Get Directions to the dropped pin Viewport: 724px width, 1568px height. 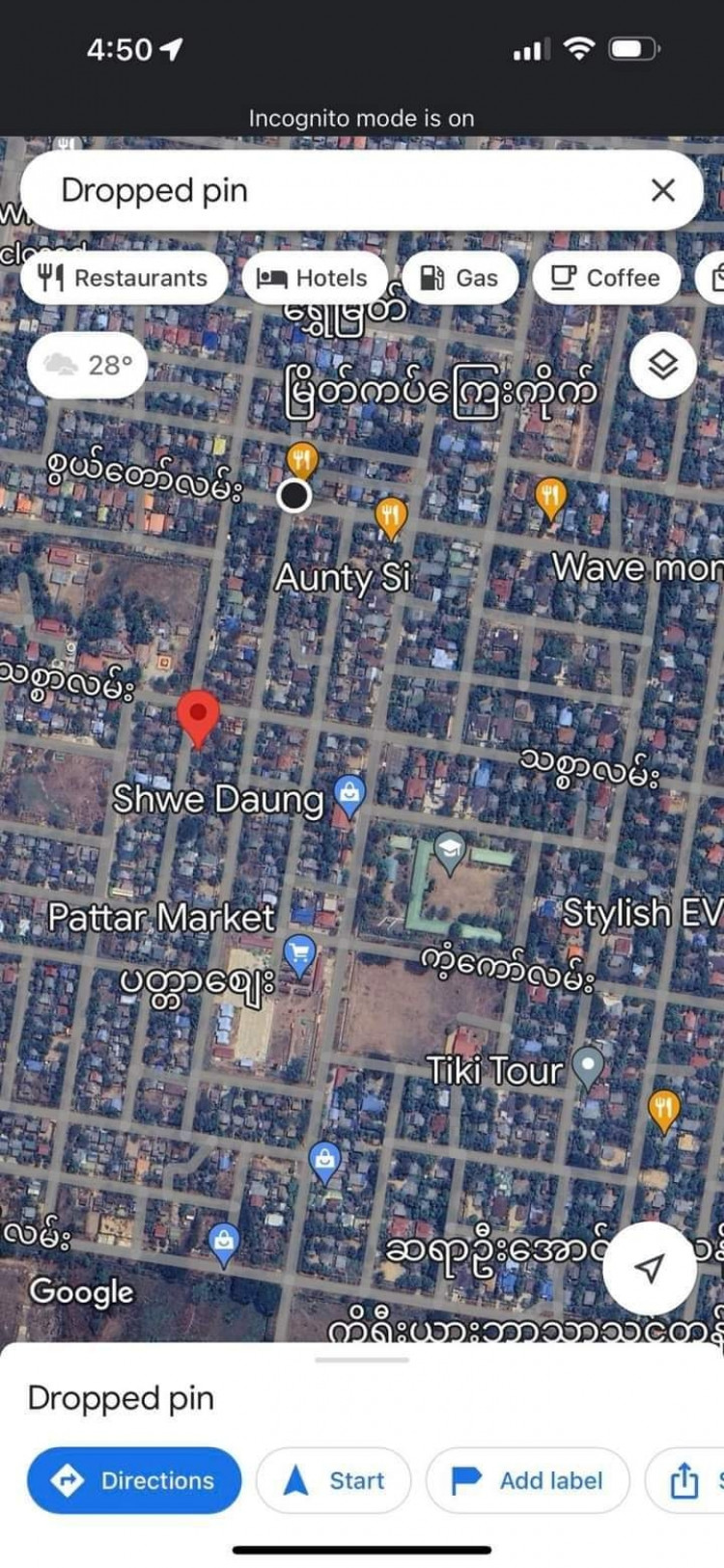(x=134, y=1480)
